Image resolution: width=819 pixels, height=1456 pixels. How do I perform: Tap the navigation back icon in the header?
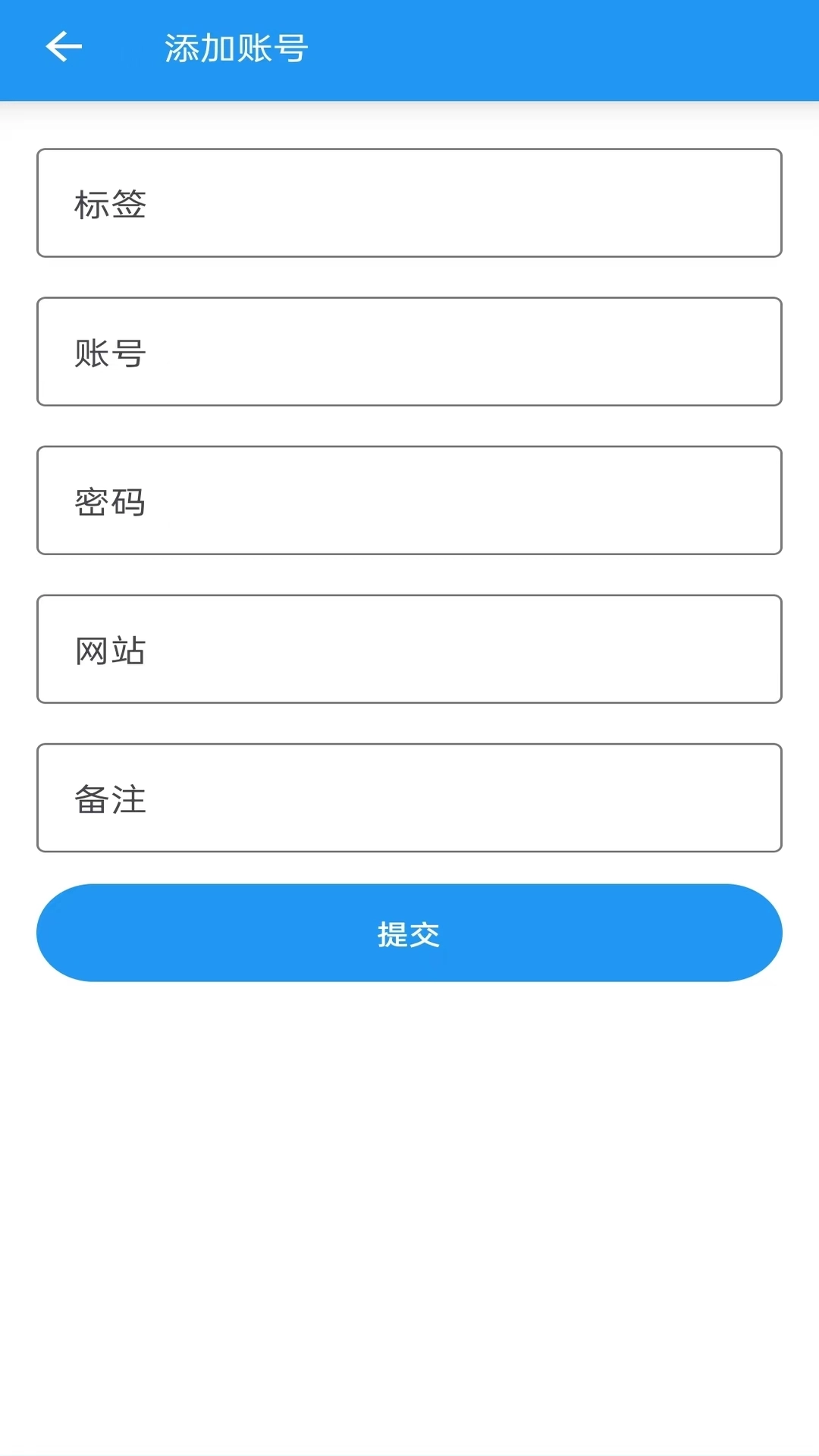click(x=64, y=47)
